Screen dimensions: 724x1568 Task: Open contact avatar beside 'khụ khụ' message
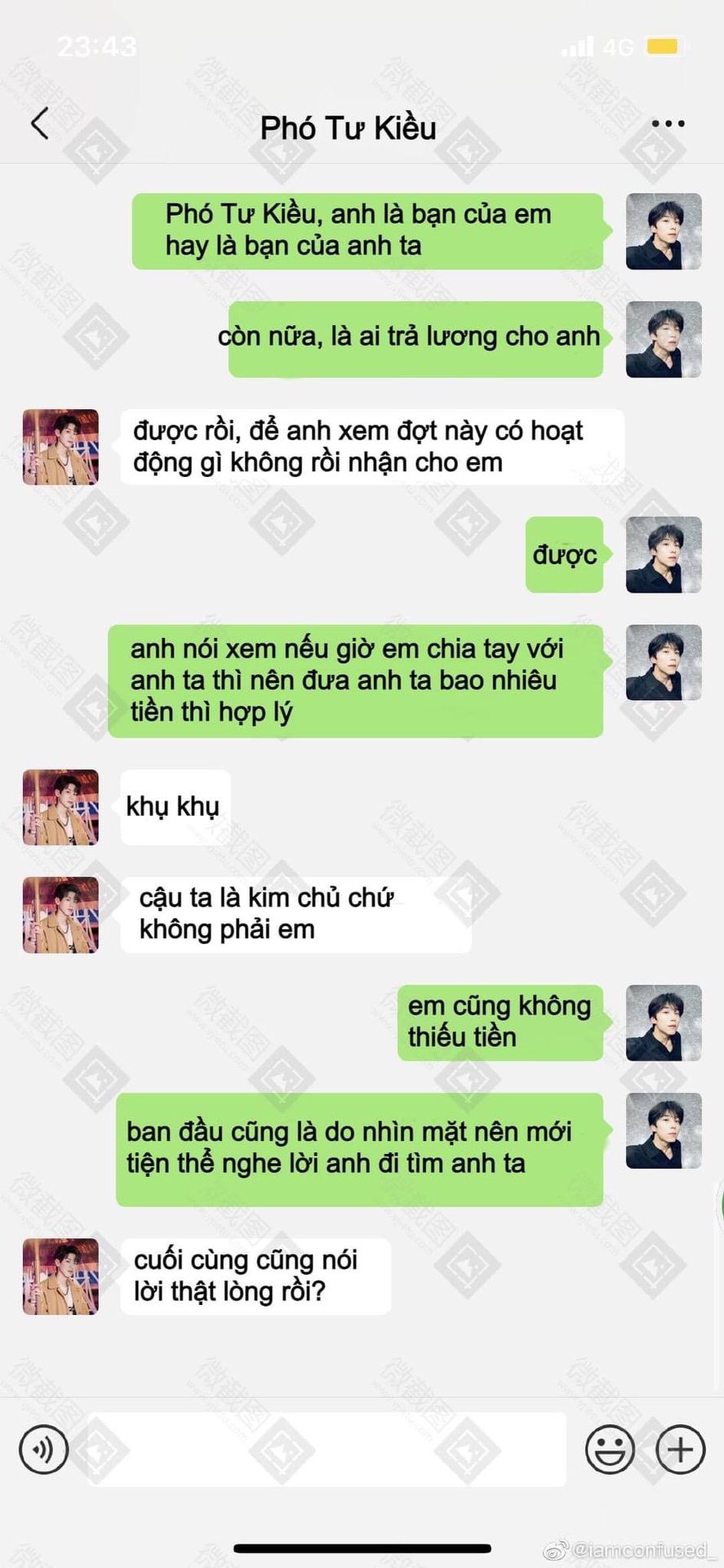tap(60, 807)
